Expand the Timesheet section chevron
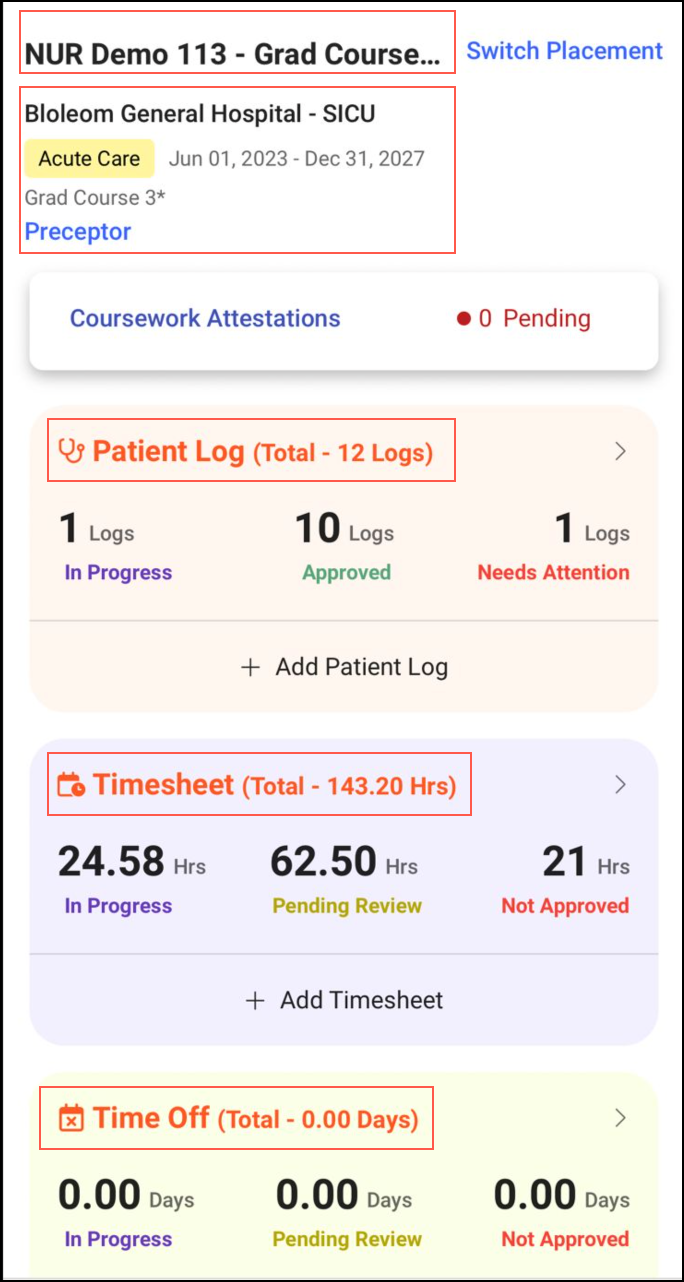Viewport: 684px width, 1282px height. [x=621, y=785]
